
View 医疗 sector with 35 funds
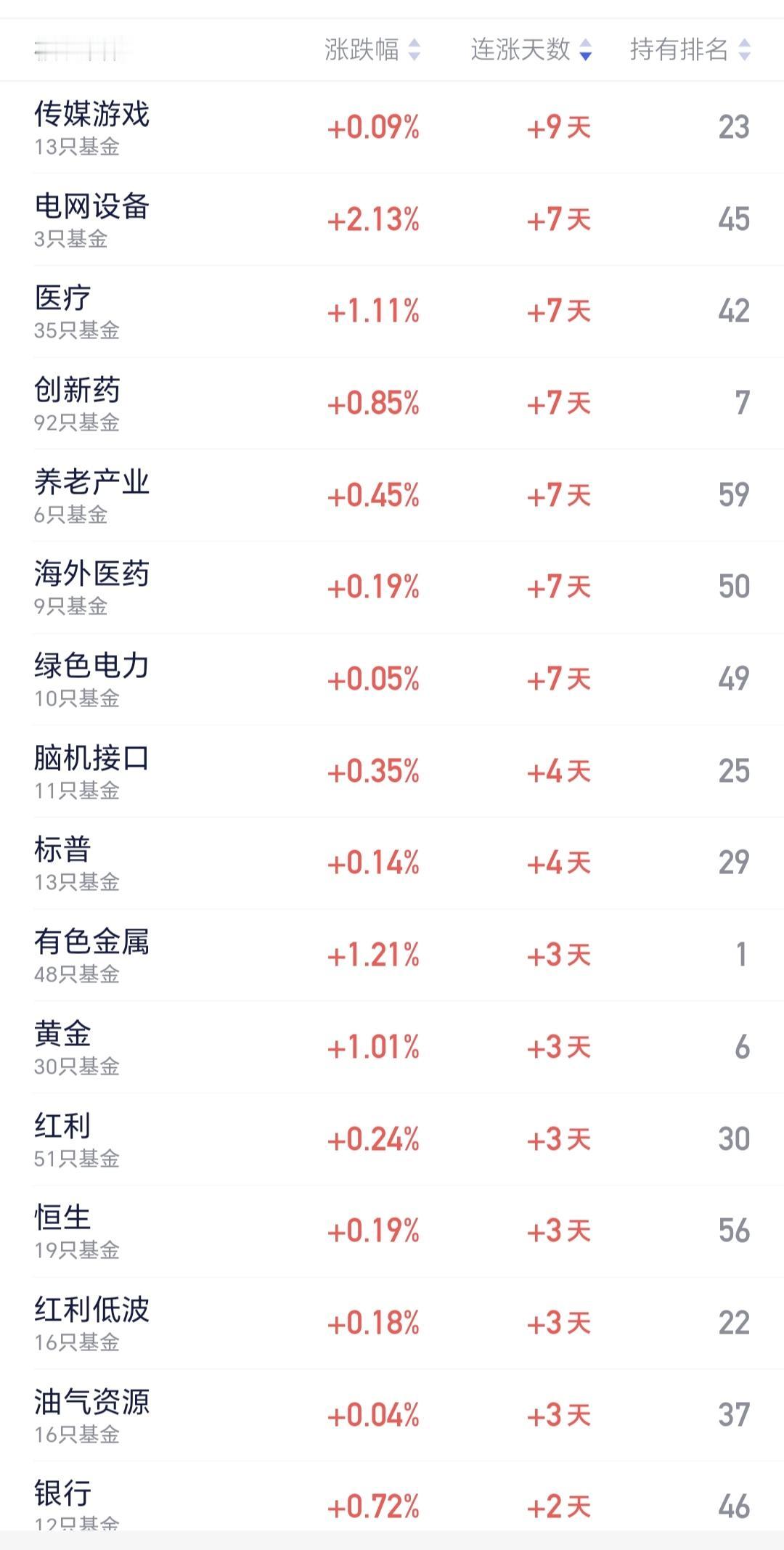pos(392,311)
